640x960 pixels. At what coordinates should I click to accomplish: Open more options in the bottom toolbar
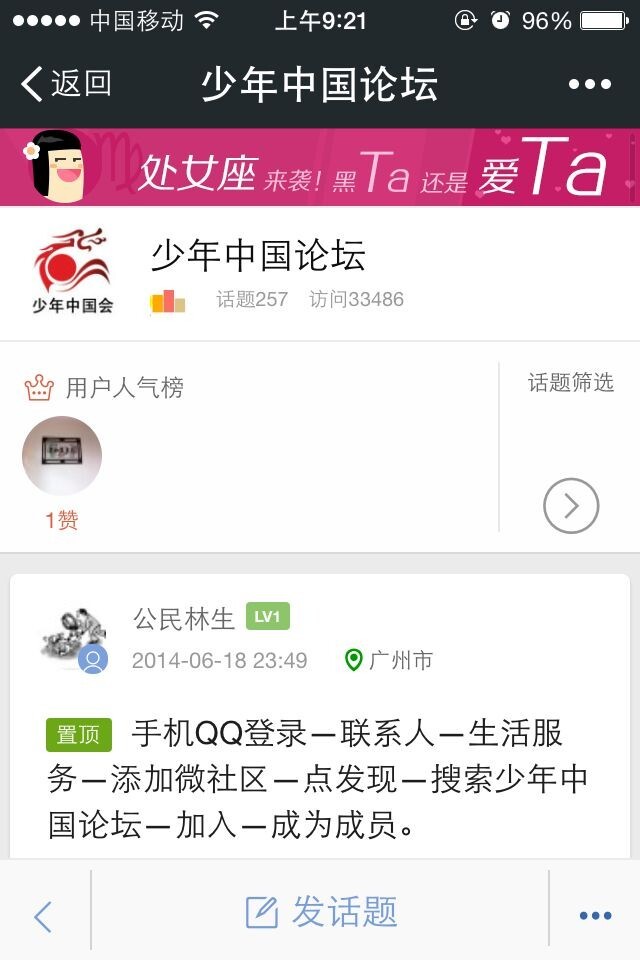(595, 915)
